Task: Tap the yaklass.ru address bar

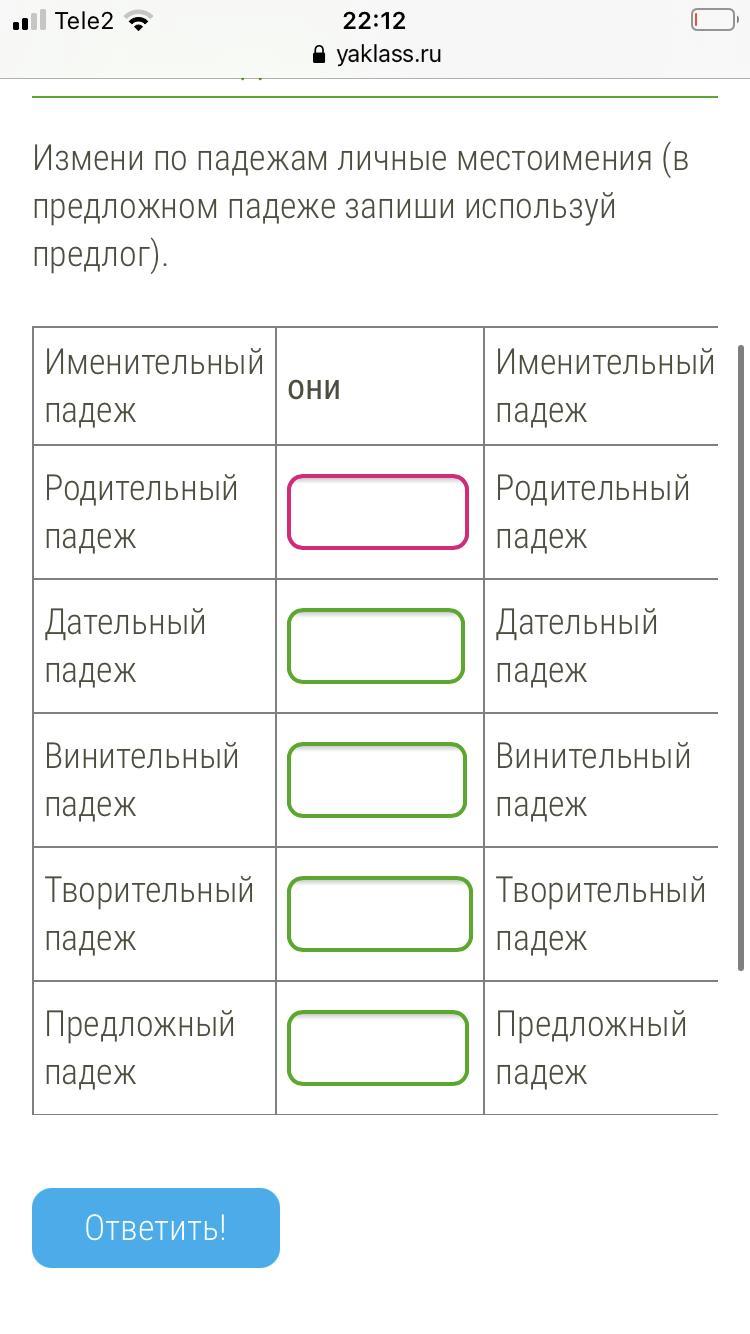Action: click(x=376, y=54)
